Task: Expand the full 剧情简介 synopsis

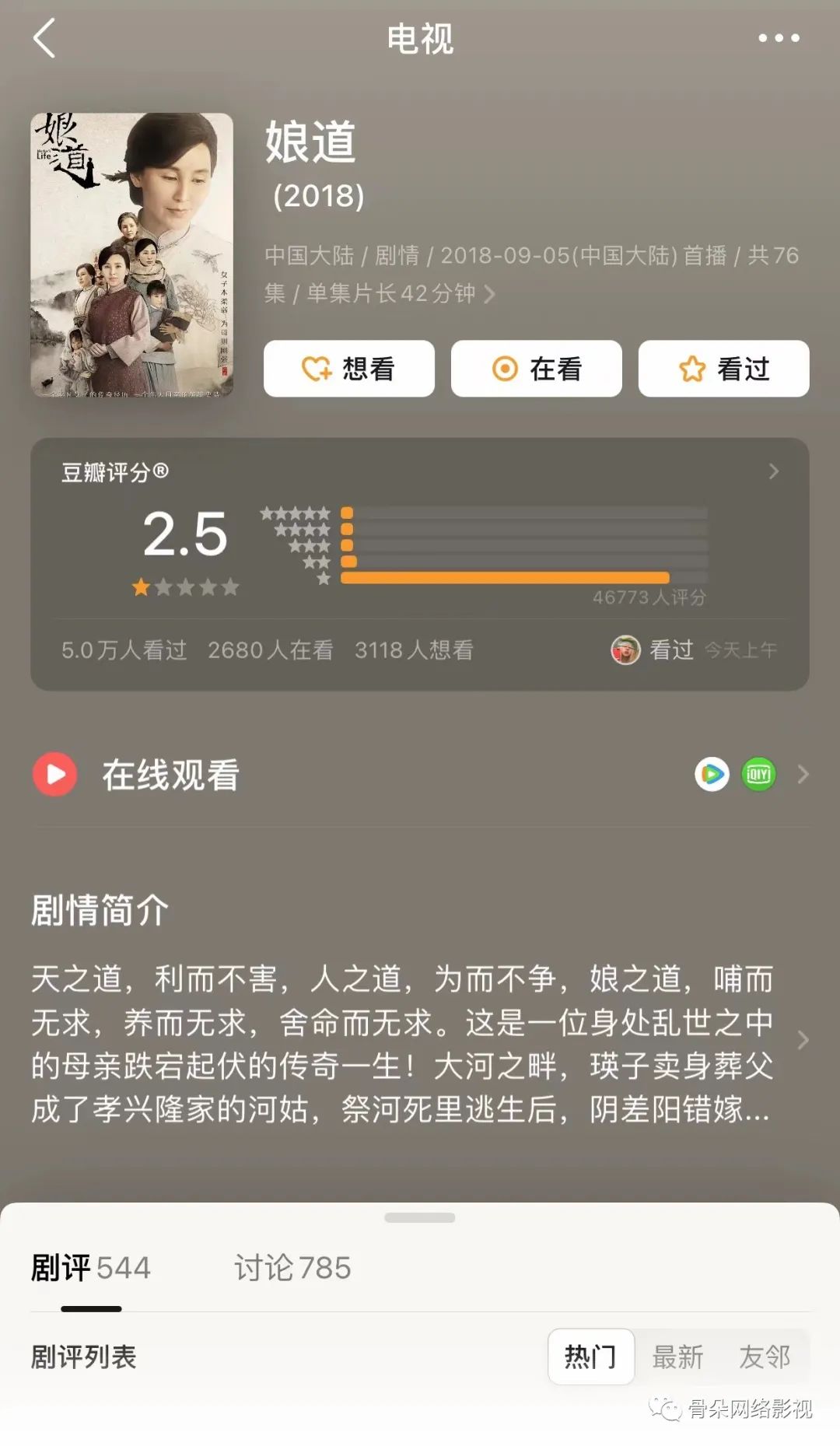Action: [803, 1041]
